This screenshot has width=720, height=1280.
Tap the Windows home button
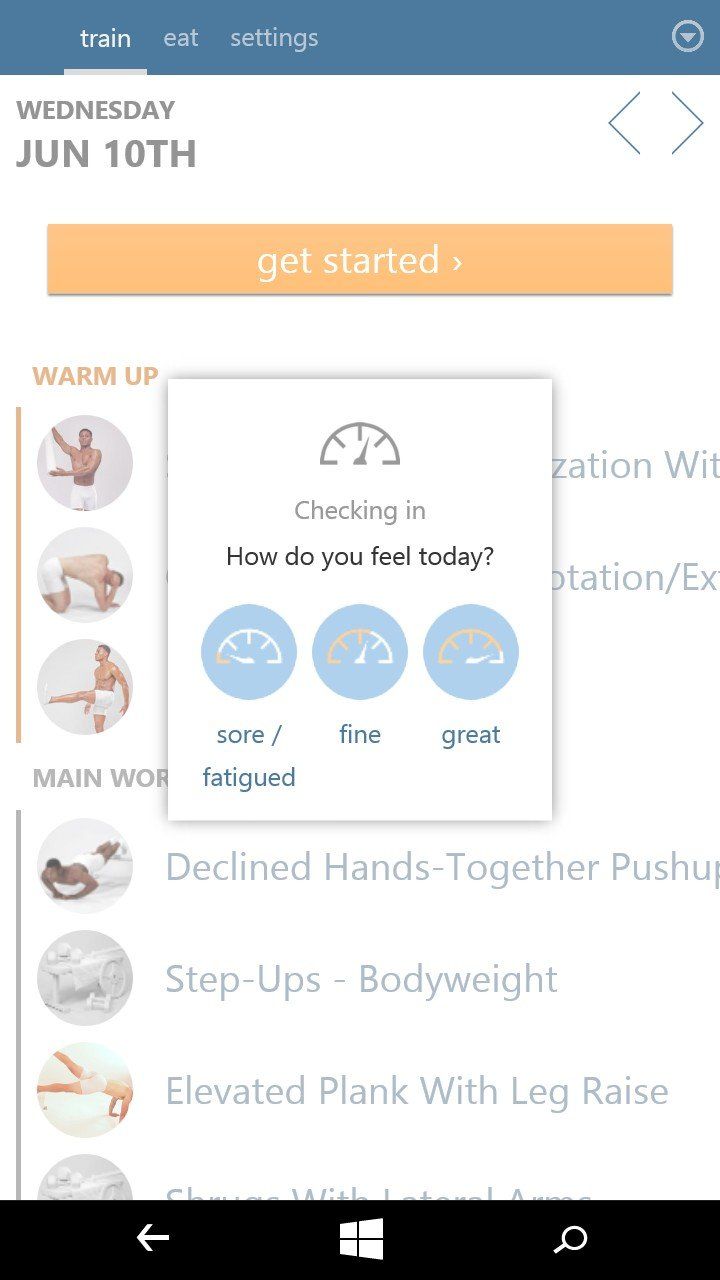[x=361, y=1239]
